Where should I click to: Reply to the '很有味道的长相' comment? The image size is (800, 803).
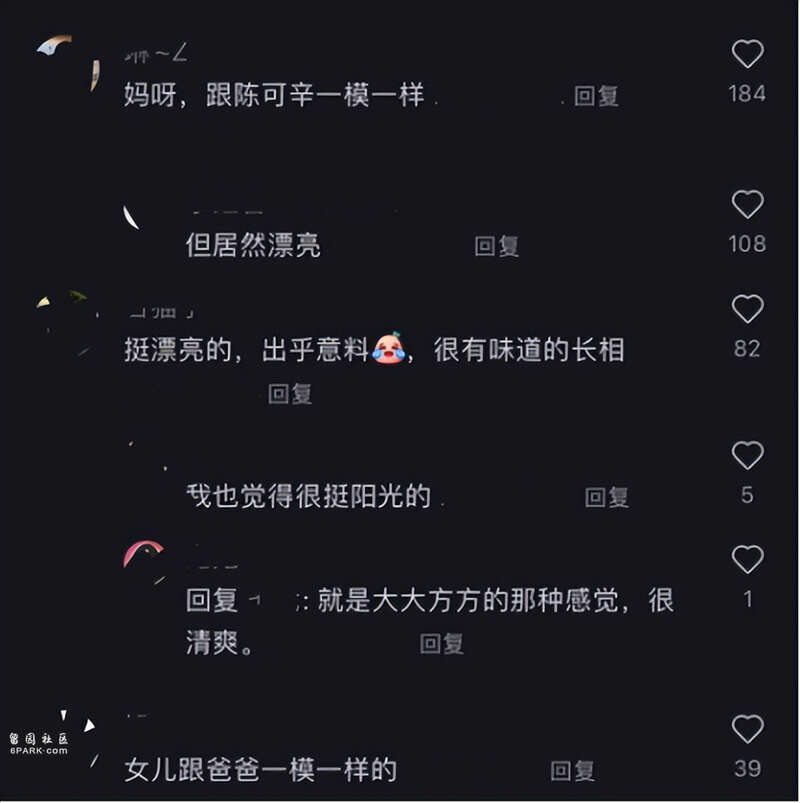290,394
